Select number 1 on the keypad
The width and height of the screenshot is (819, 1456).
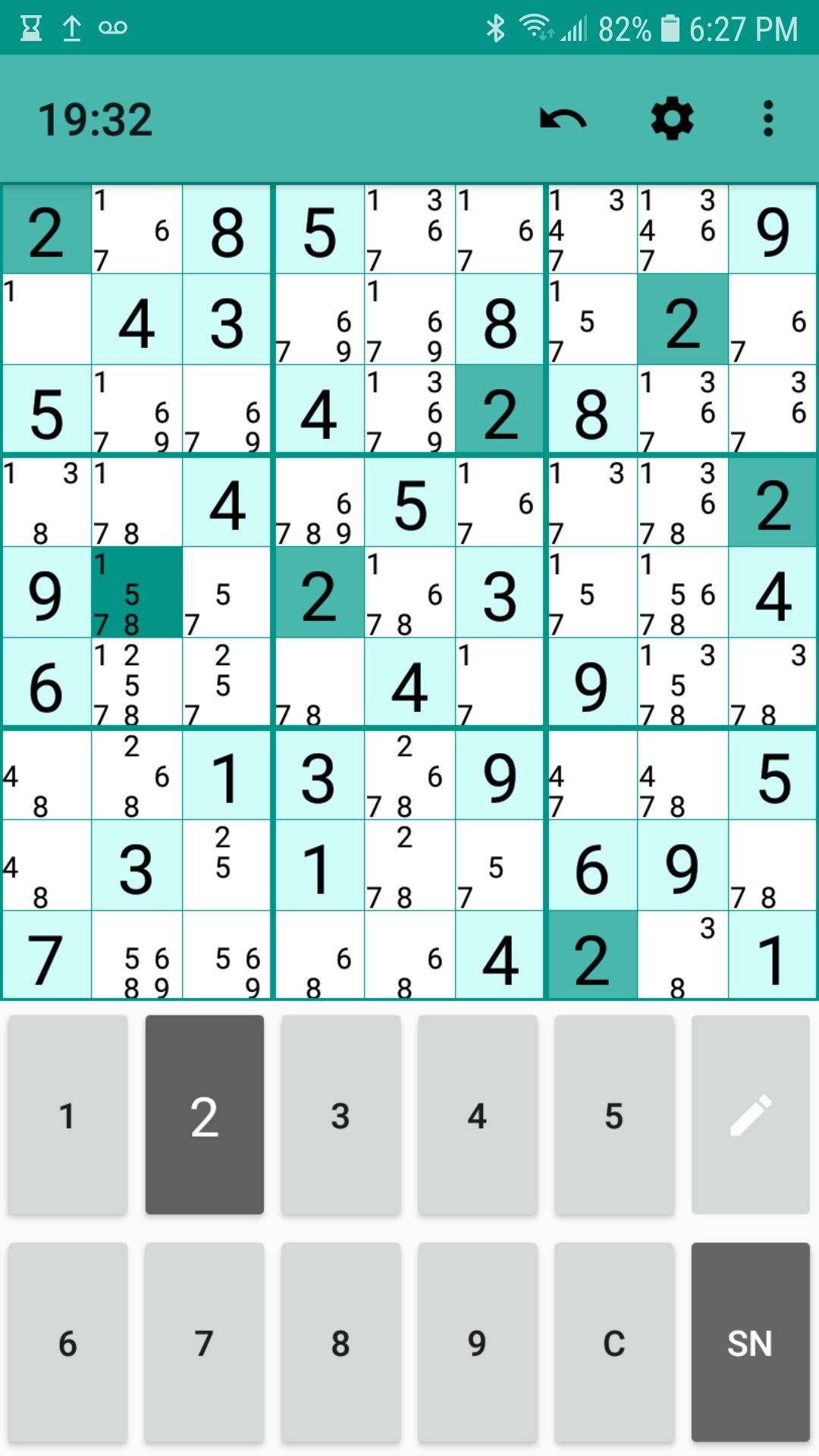[67, 1115]
